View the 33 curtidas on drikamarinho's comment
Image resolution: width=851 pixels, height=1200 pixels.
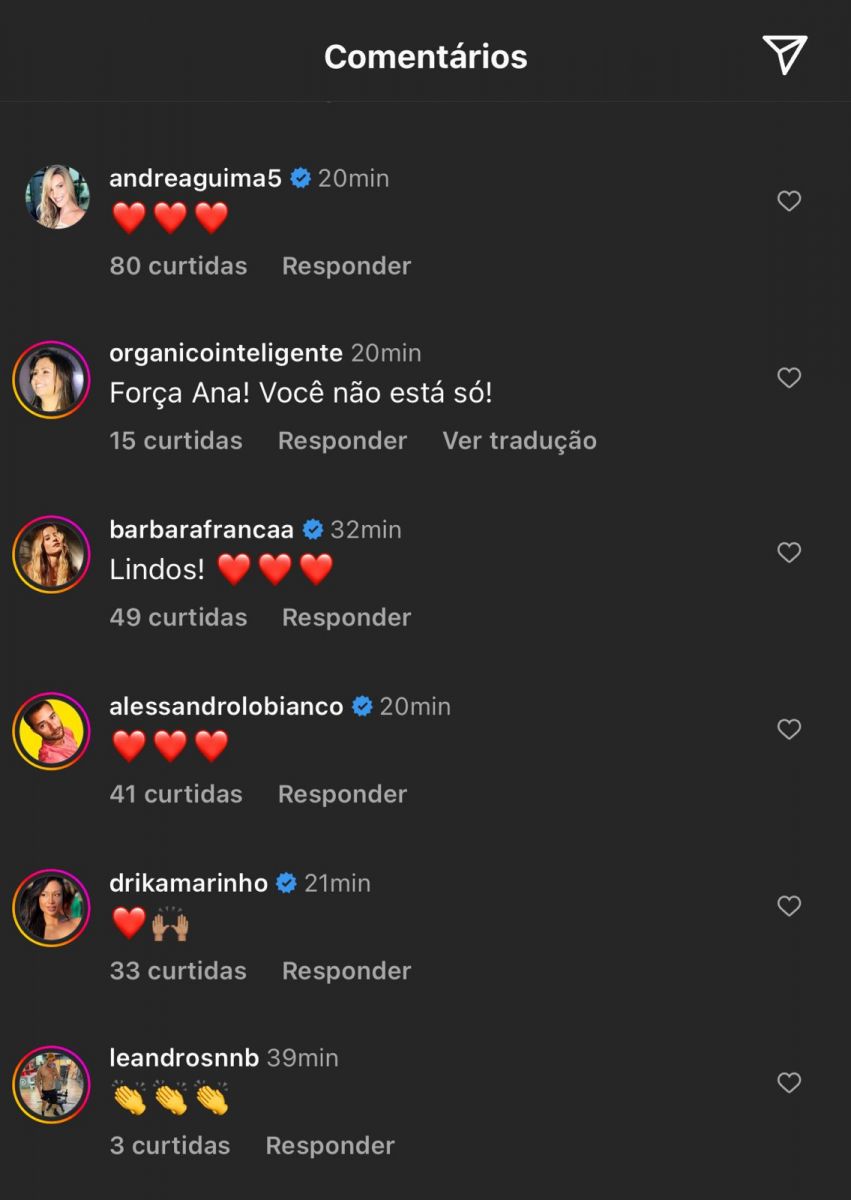click(177, 970)
